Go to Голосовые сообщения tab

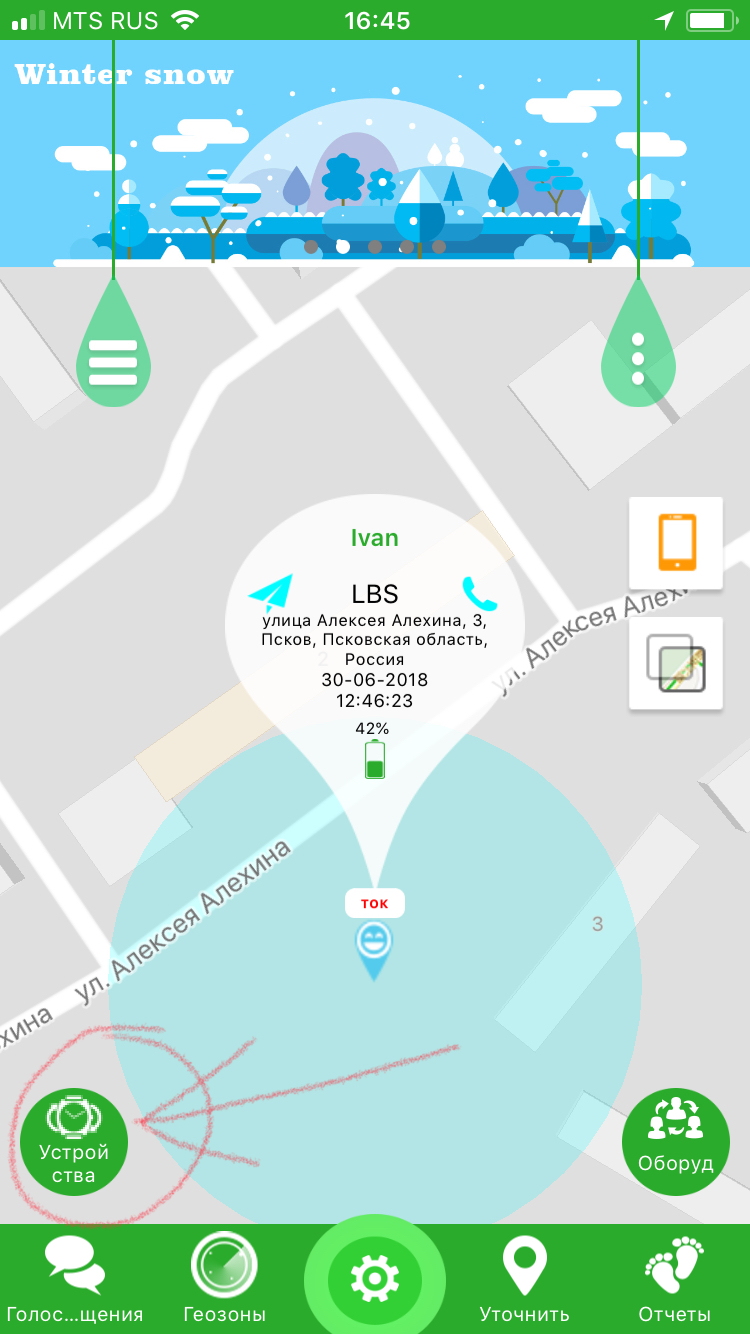(x=75, y=1280)
